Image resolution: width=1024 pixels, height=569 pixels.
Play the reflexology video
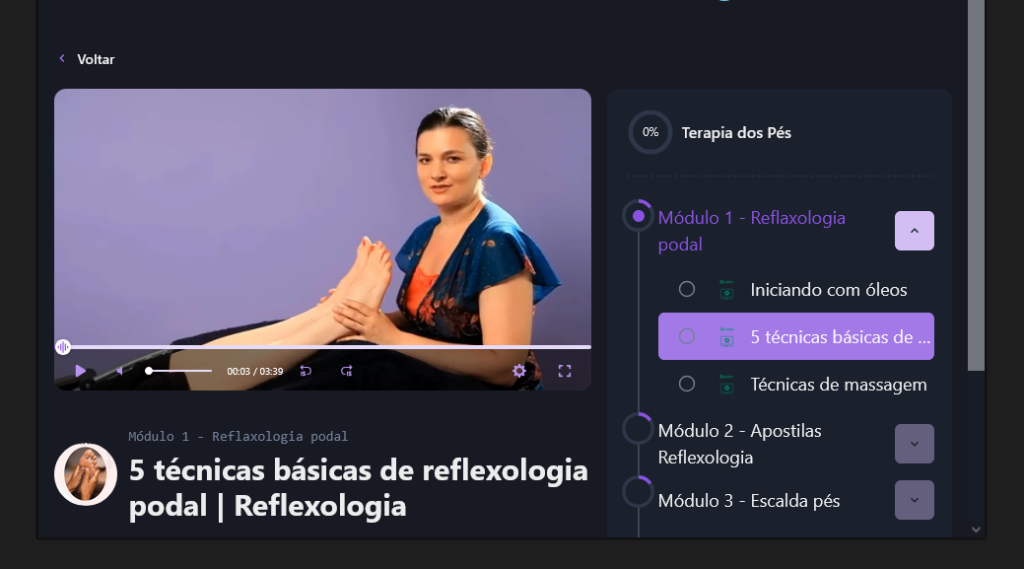81,371
